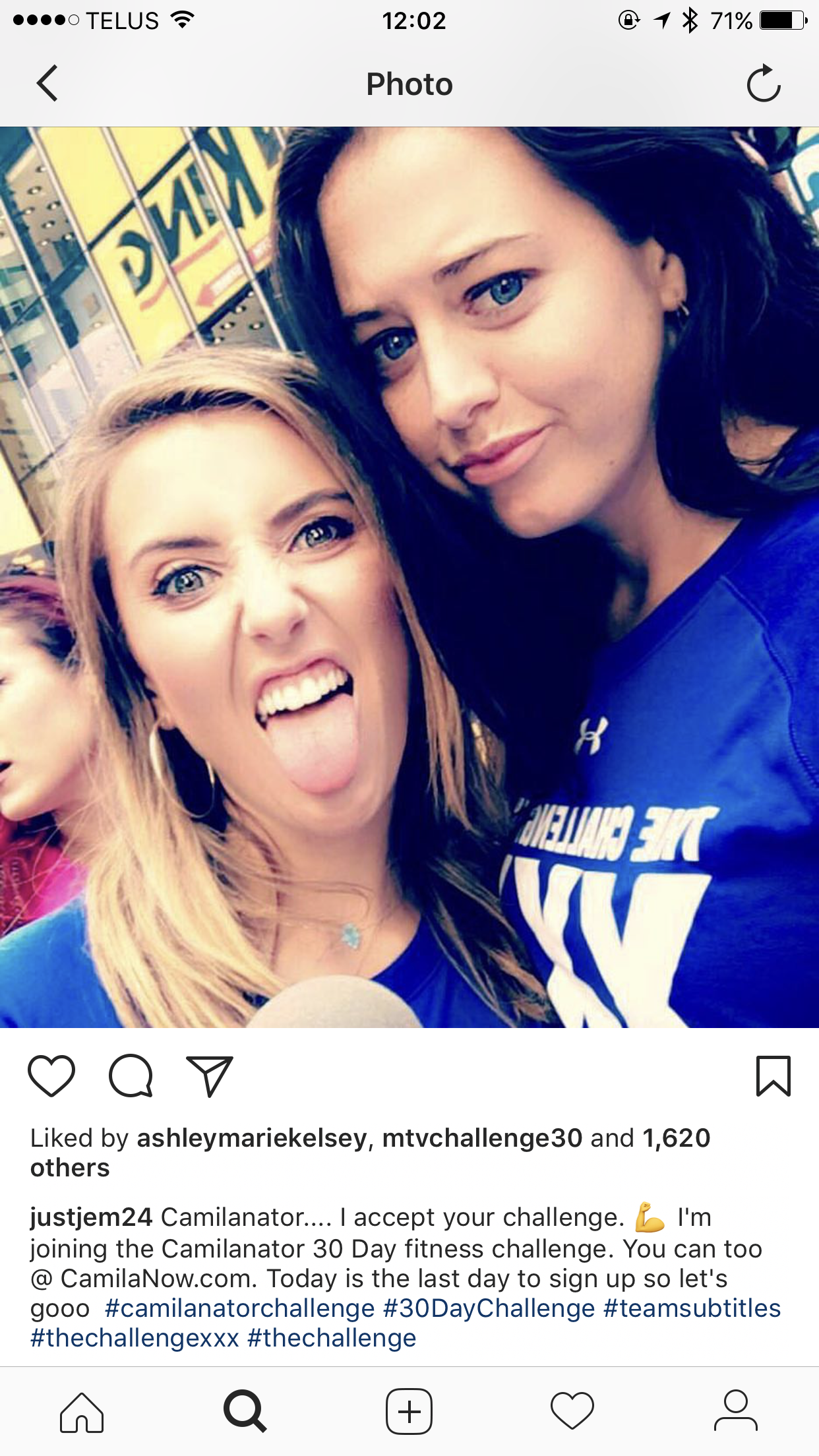Open mtvchallenge30's profile from the likes

click(x=482, y=1138)
